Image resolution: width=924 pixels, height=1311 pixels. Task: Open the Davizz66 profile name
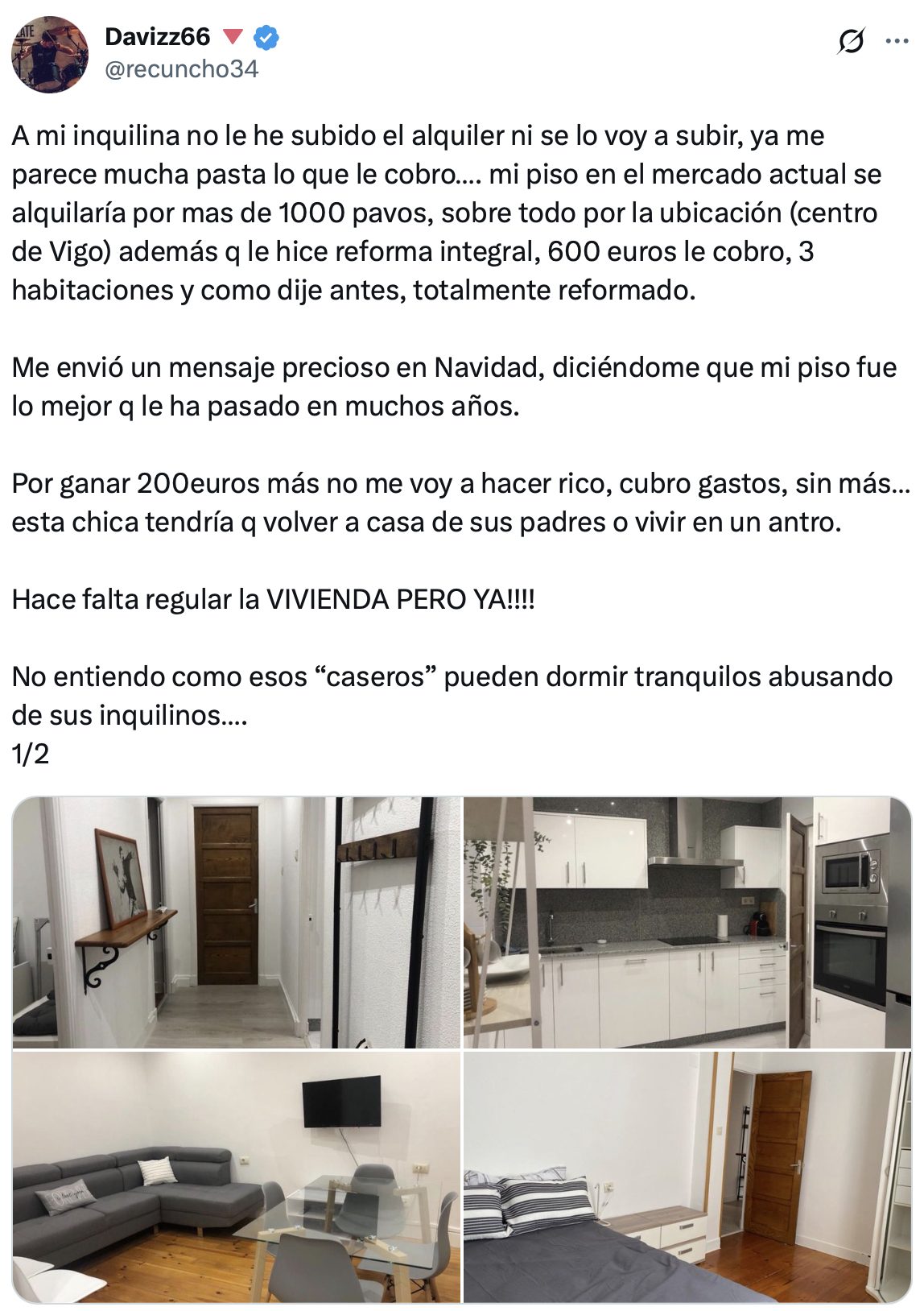point(157,37)
